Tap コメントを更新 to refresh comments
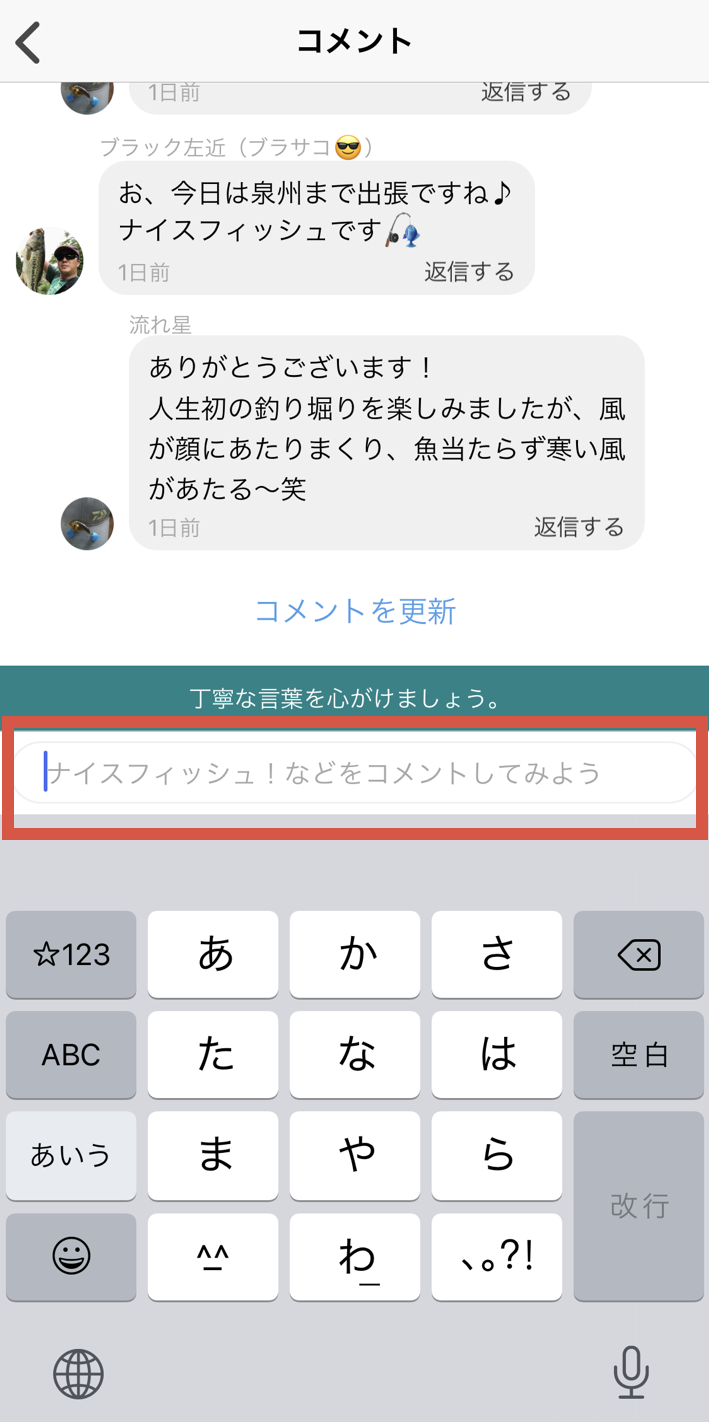 (x=355, y=611)
